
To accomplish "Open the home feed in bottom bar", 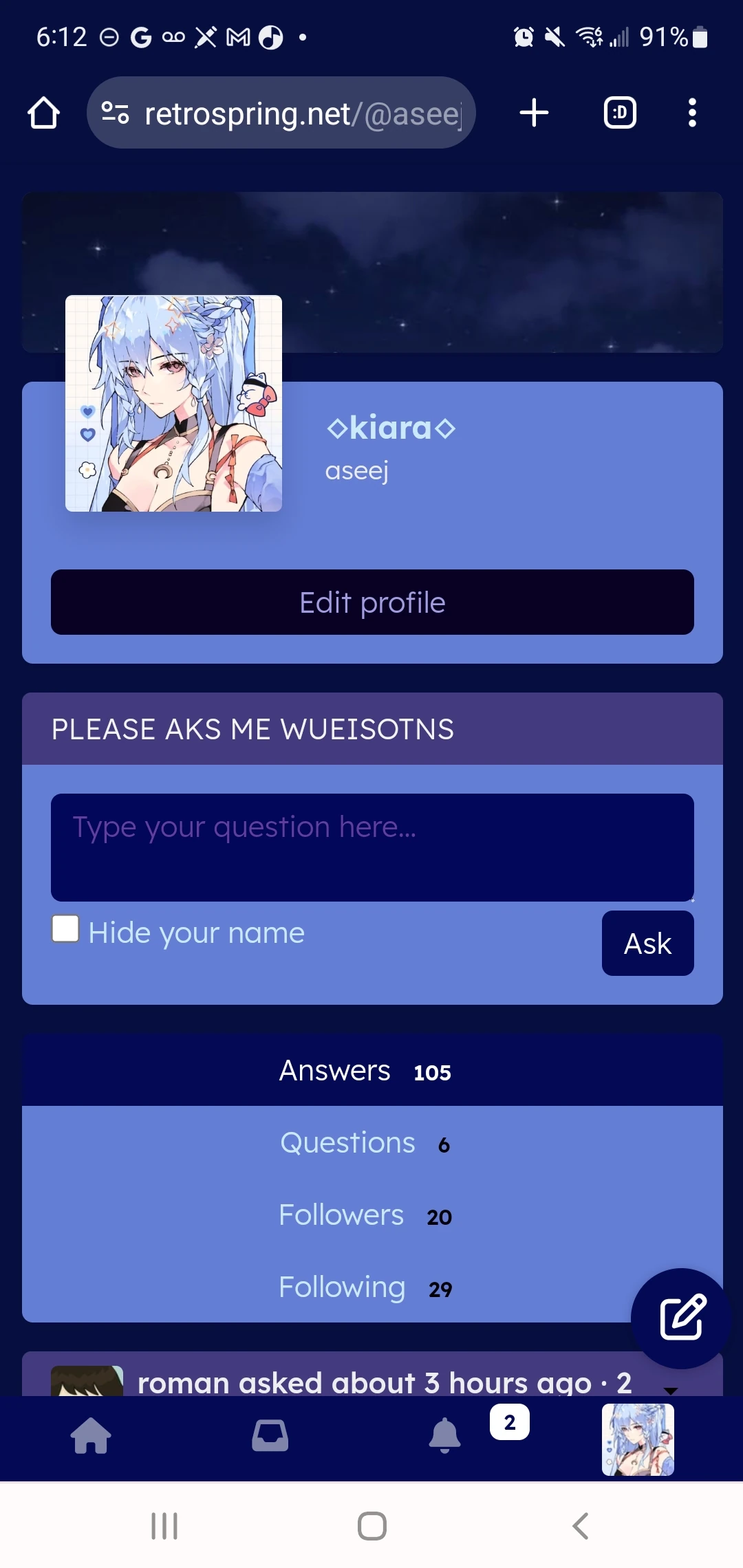I will coord(91,1436).
